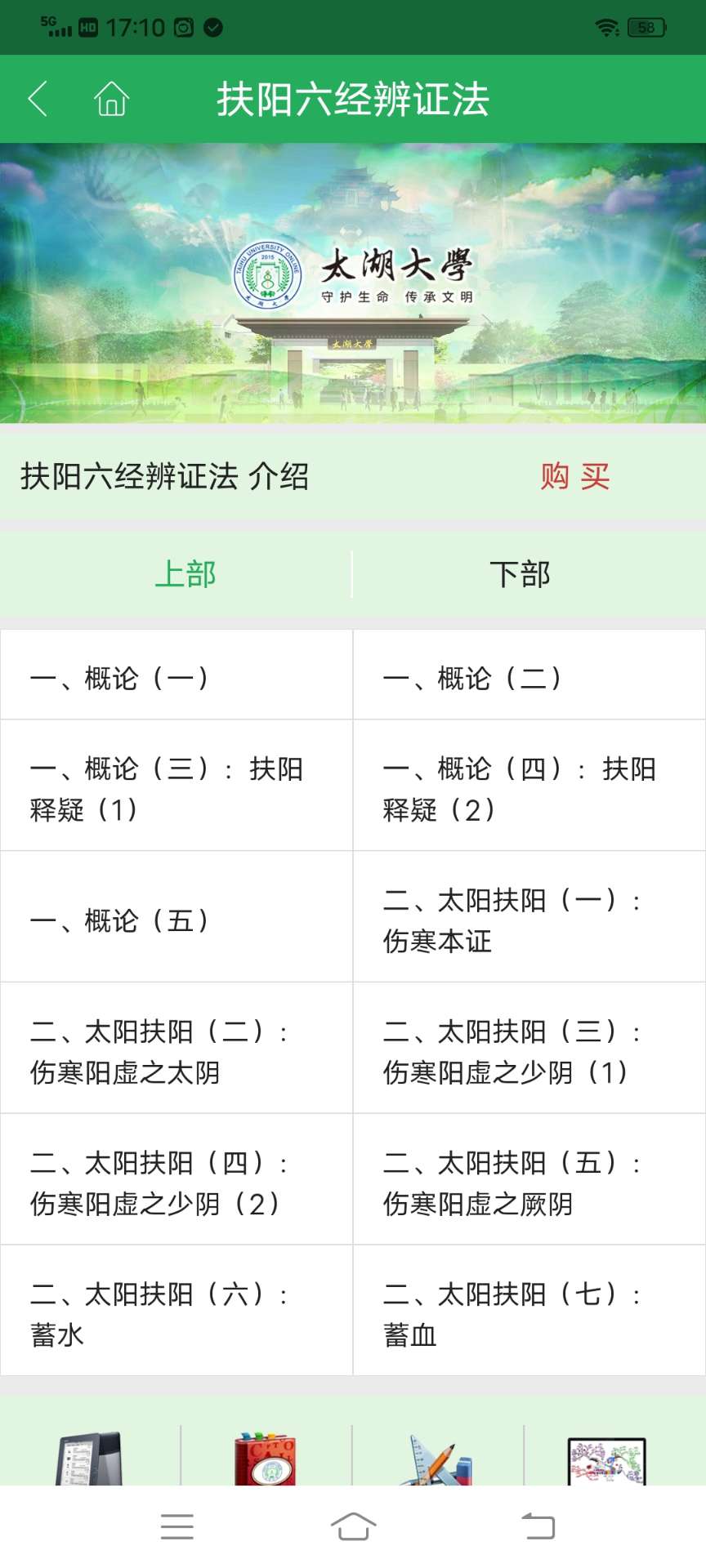
Task: Open 扶阳六经辨证法 介绍
Action: tap(165, 476)
